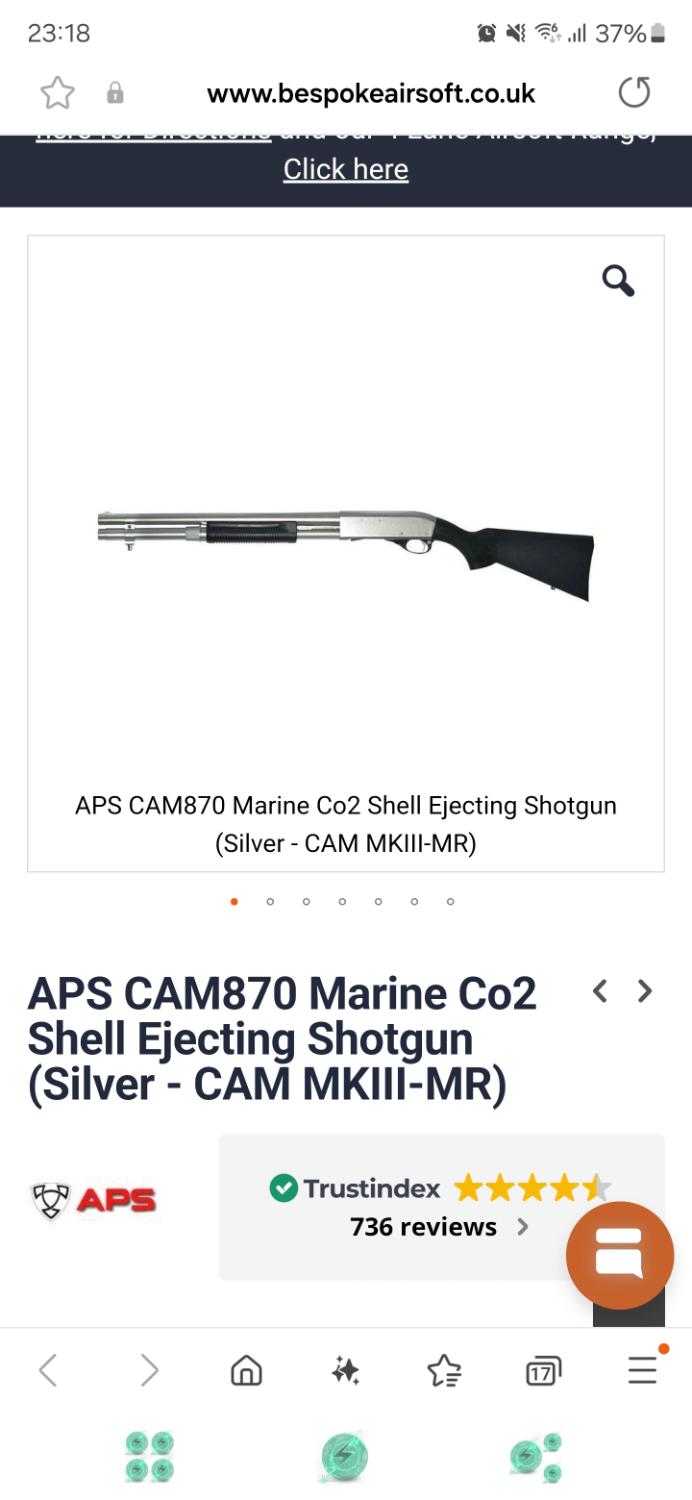Go to the next product arrow
This screenshot has width=692, height=1500.
click(645, 992)
